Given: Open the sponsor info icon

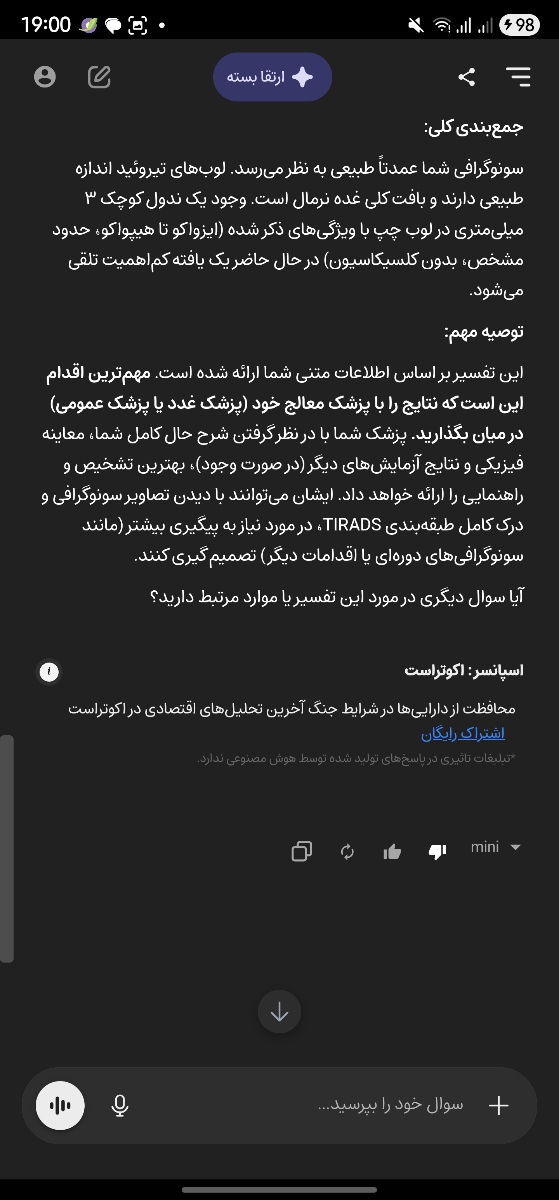Looking at the screenshot, I should click(x=48, y=672).
